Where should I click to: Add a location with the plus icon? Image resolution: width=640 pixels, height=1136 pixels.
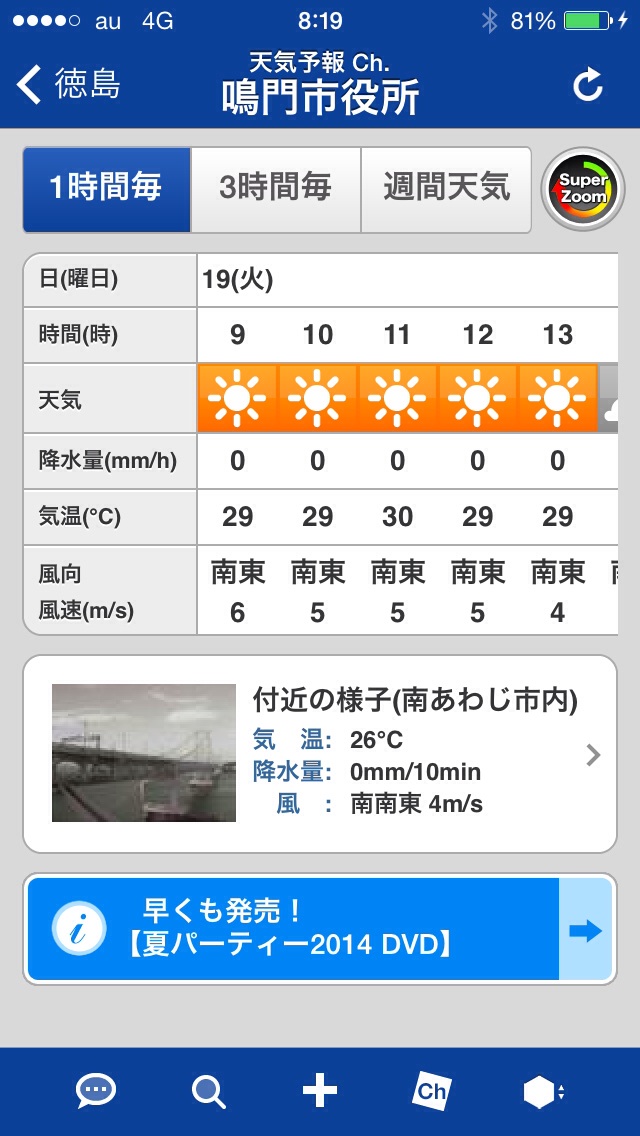[320, 1091]
